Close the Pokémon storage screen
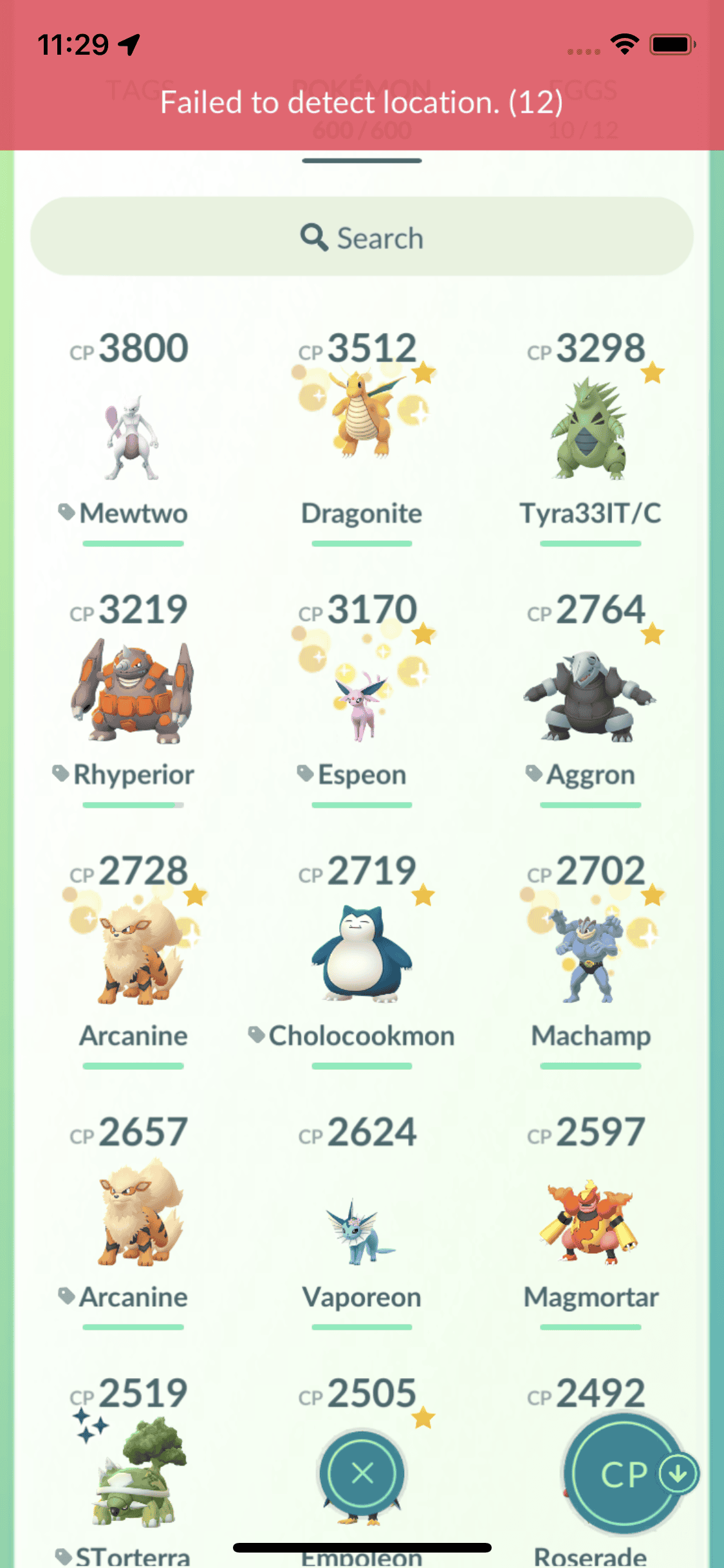Viewport: 724px width, 1568px height. (x=362, y=1473)
